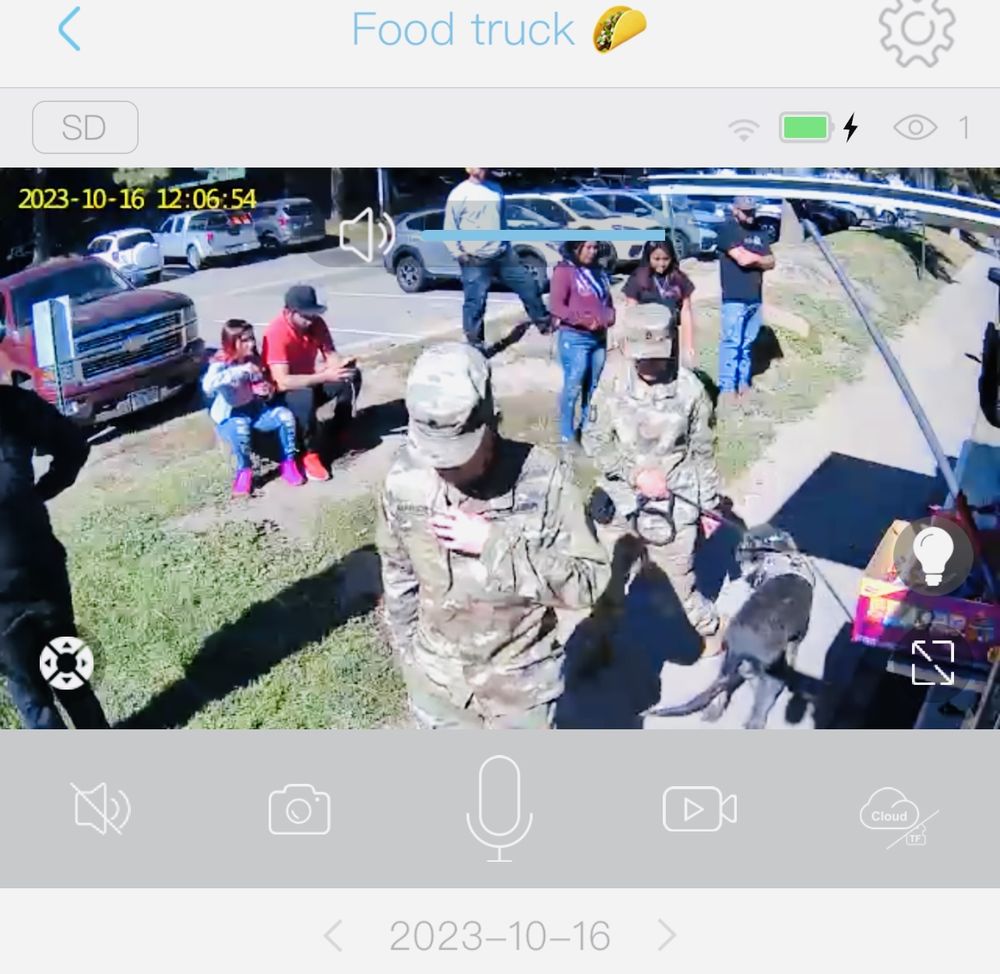1000x974 pixels.
Task: Open date picker for 2023-10-16
Action: pos(499,936)
